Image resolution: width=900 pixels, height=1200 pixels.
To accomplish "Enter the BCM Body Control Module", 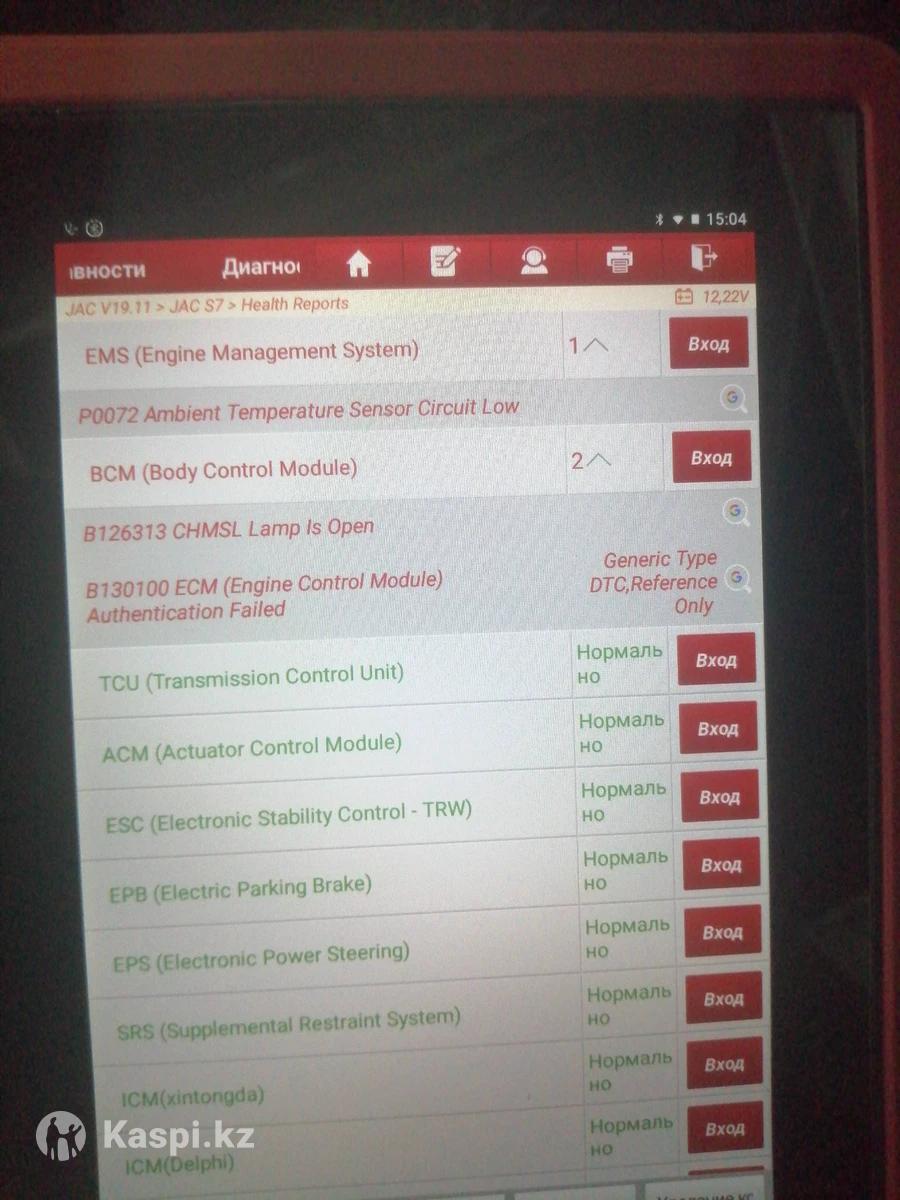I will [x=711, y=458].
